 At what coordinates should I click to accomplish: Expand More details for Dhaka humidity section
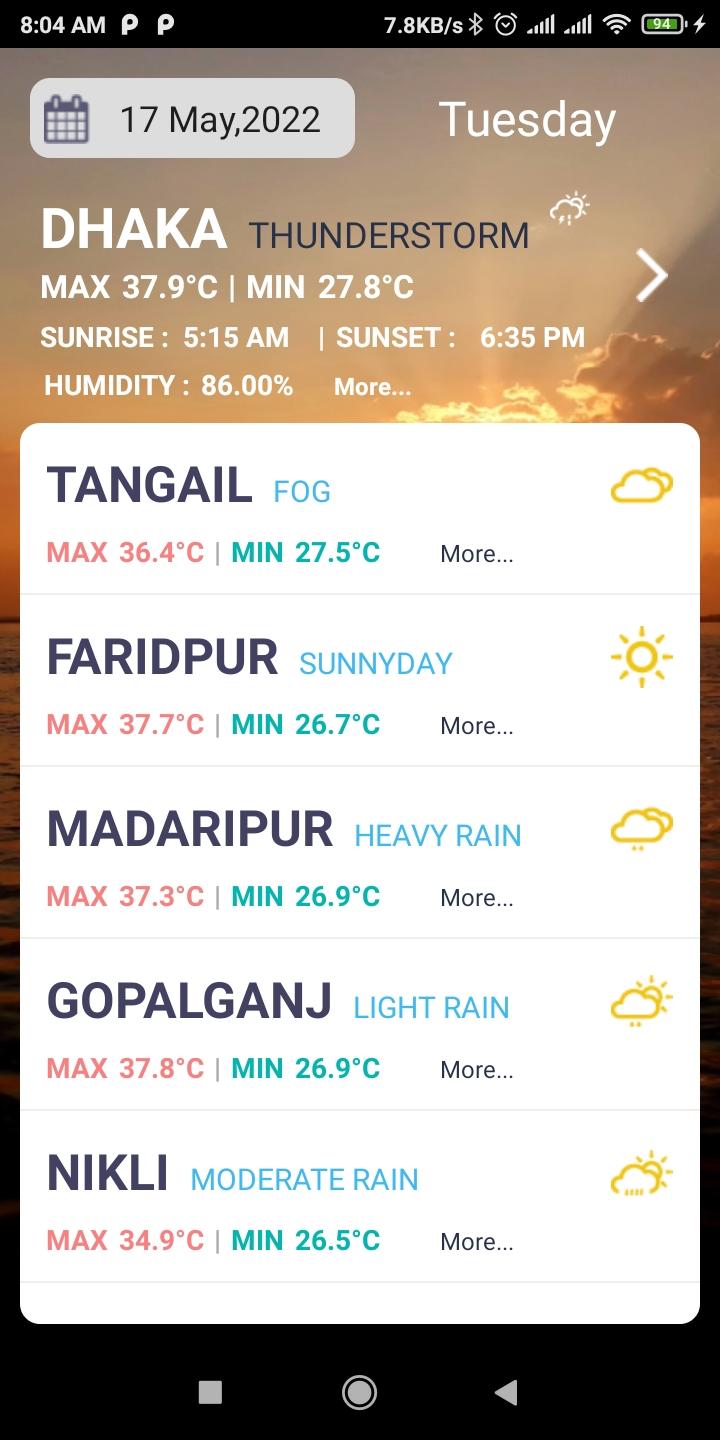(372, 387)
